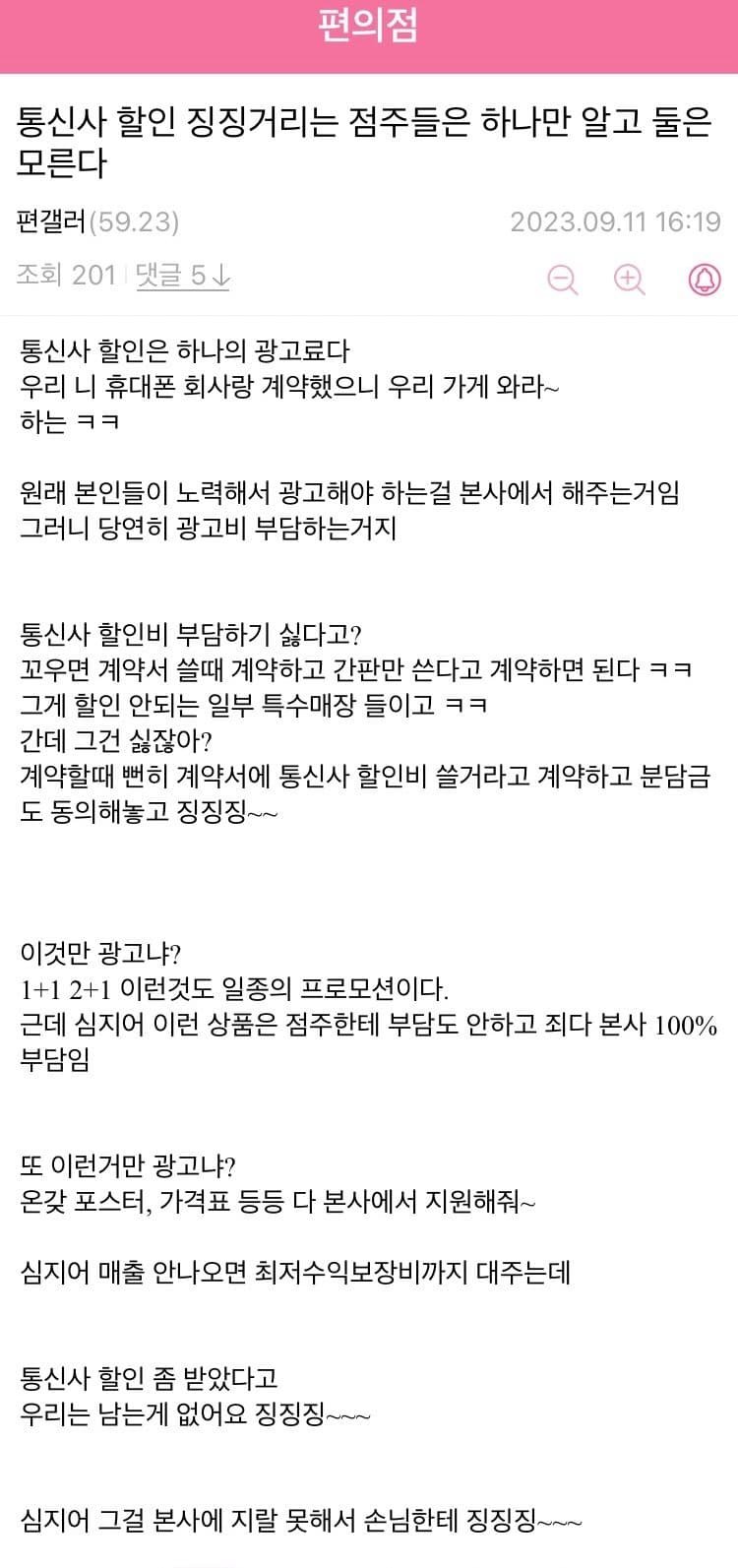This screenshot has width=738, height=1568.
Task: Tap the zoom in text icon
Action: (x=630, y=280)
